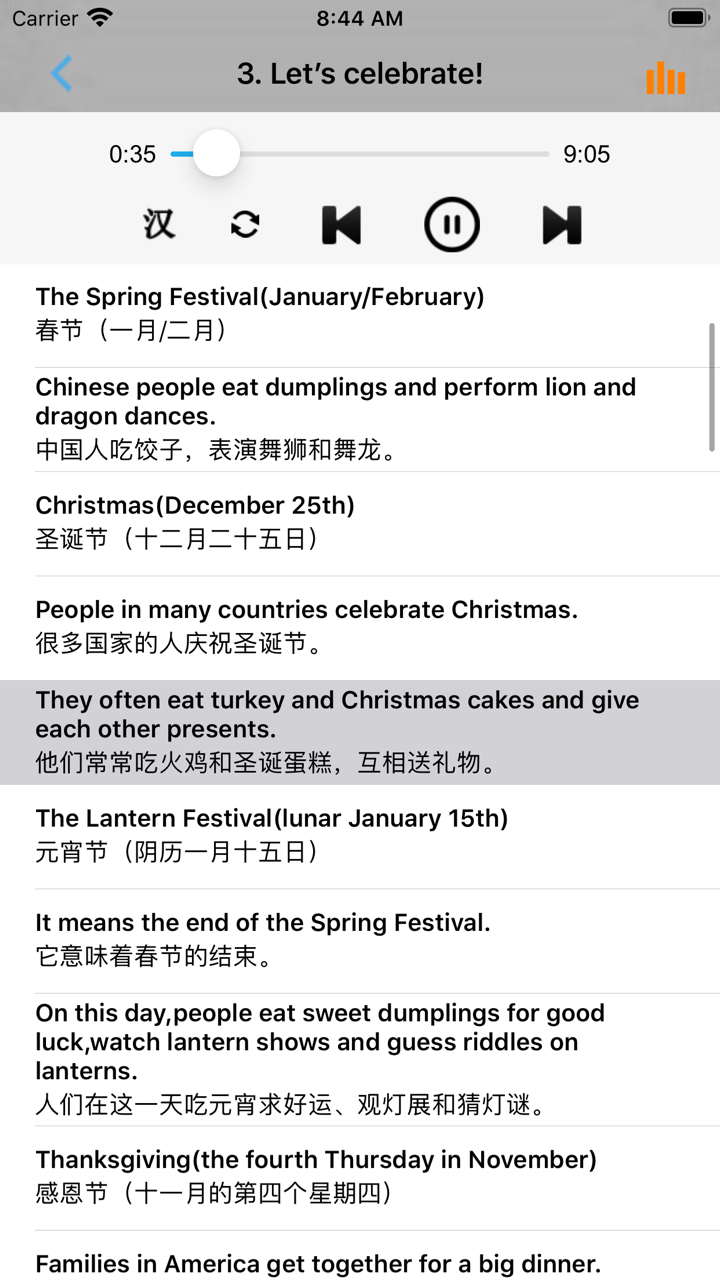Pause the audio playback
Image resolution: width=720 pixels, height=1280 pixels.
tap(452, 224)
